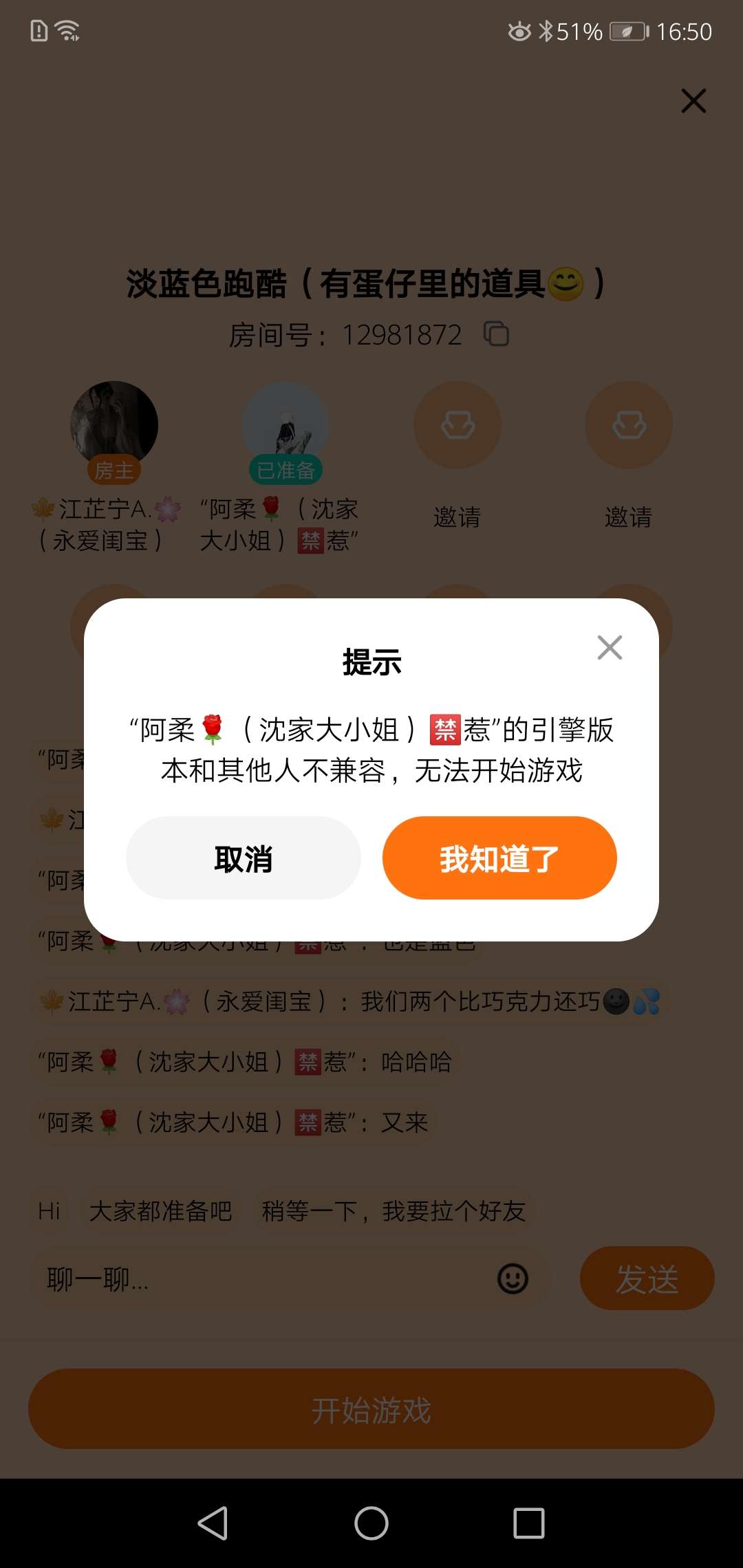
Task: Open host 江芷宁A.'s avatar
Action: tap(114, 425)
